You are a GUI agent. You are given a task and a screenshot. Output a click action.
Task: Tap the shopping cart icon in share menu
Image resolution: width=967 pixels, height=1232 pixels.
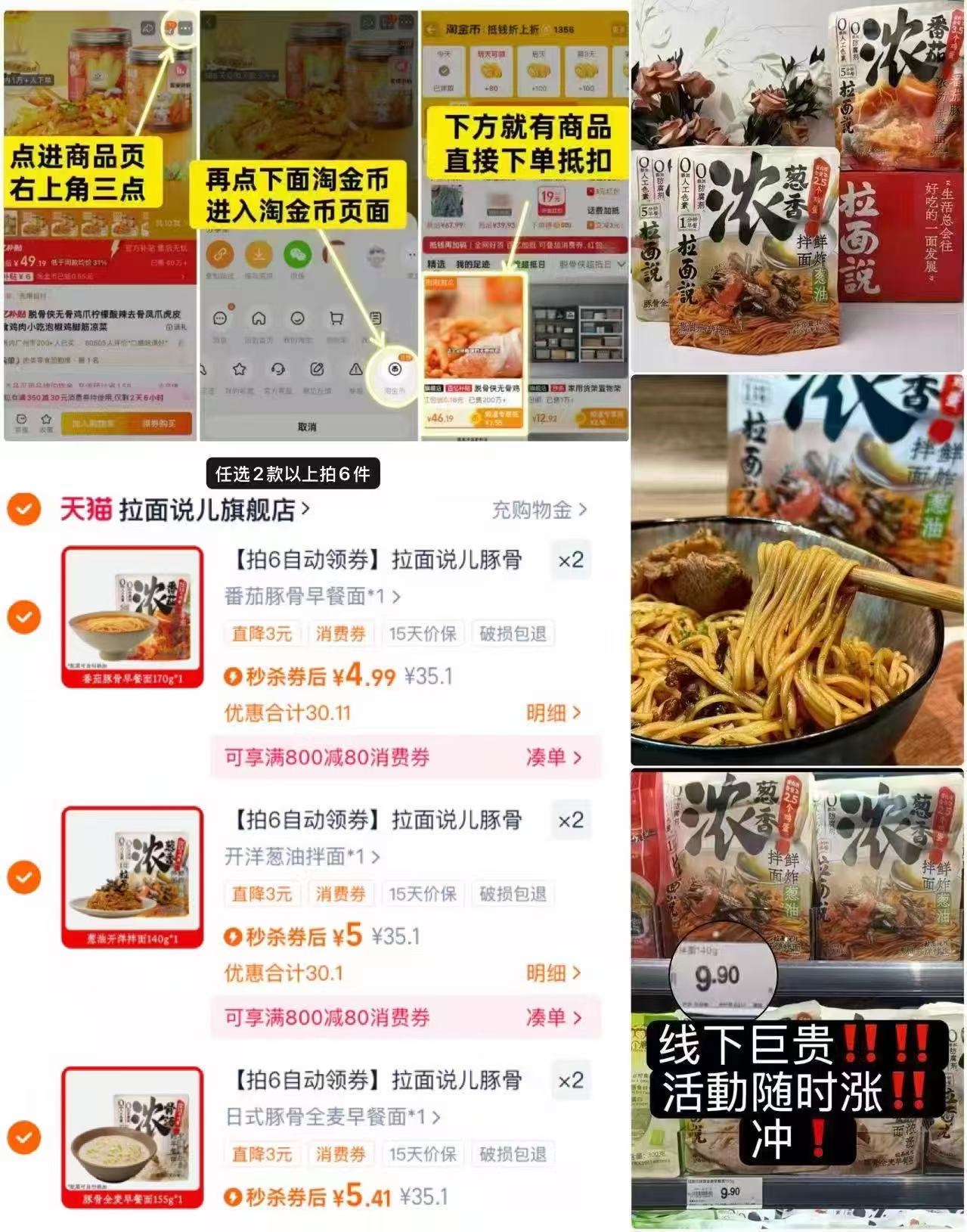pos(337,318)
